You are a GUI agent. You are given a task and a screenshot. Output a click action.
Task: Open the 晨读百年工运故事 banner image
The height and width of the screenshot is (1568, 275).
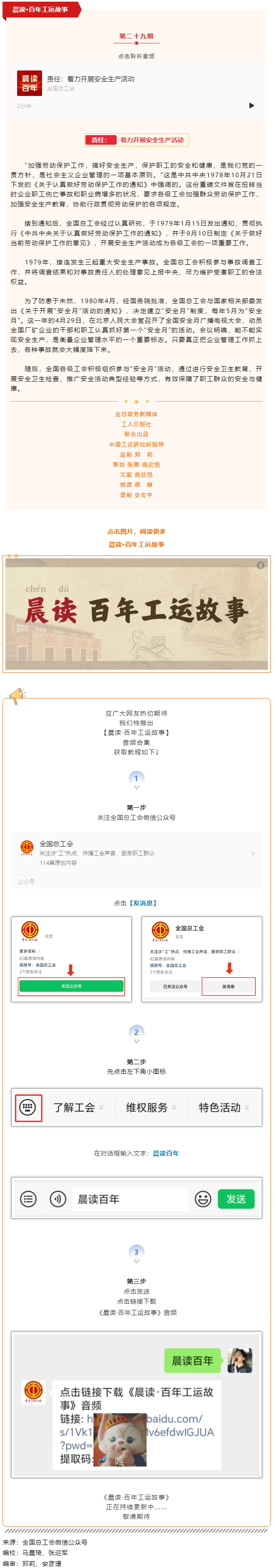136,613
